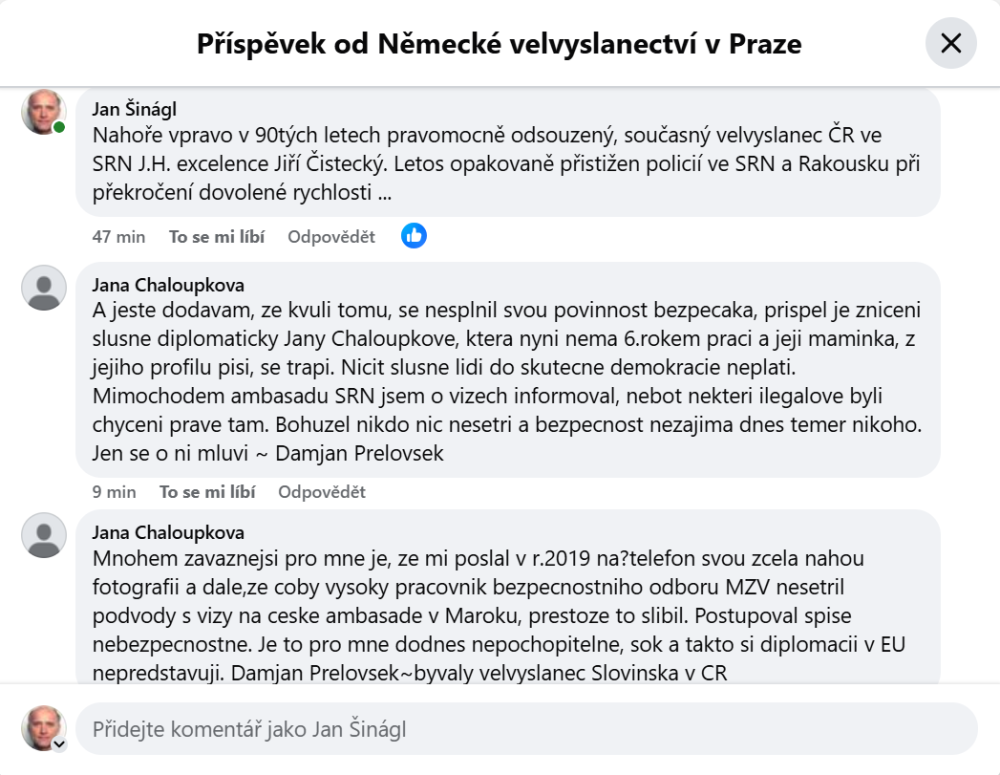Like Jana Chaloupkova's 9 min comment
The width and height of the screenshot is (1000, 775).
pyautogui.click(x=207, y=492)
